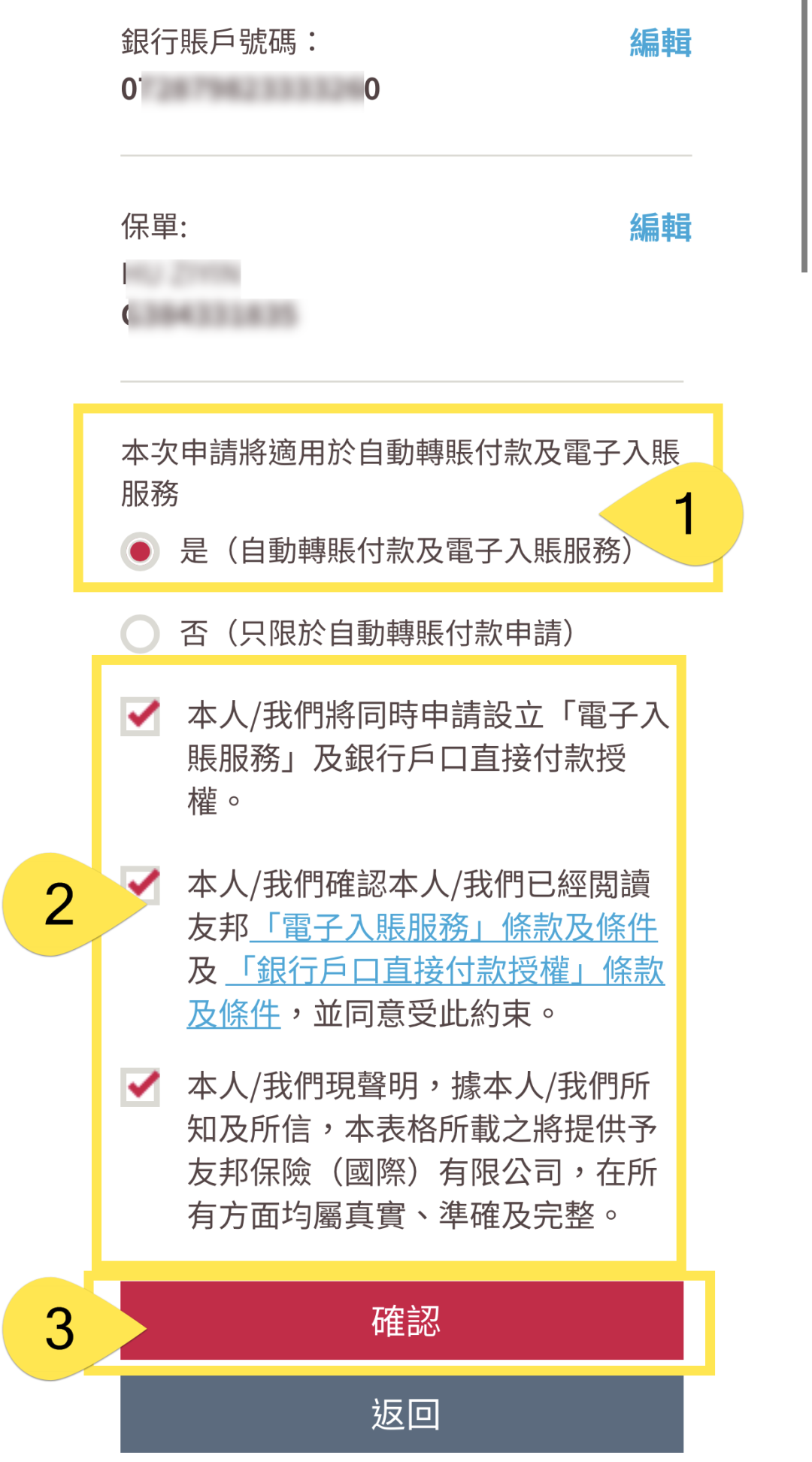Edit the bank account number

(660, 43)
